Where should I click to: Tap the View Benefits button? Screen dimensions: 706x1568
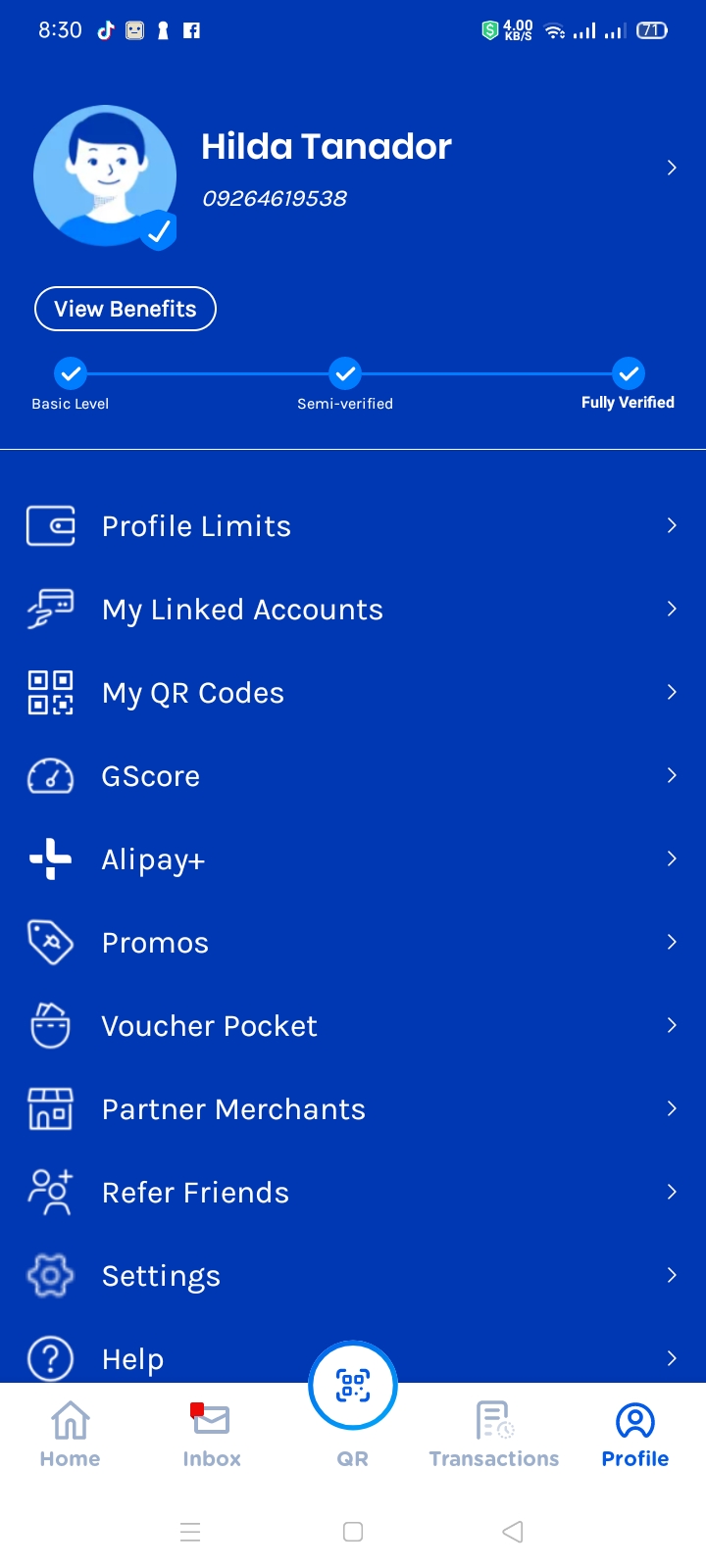[126, 309]
